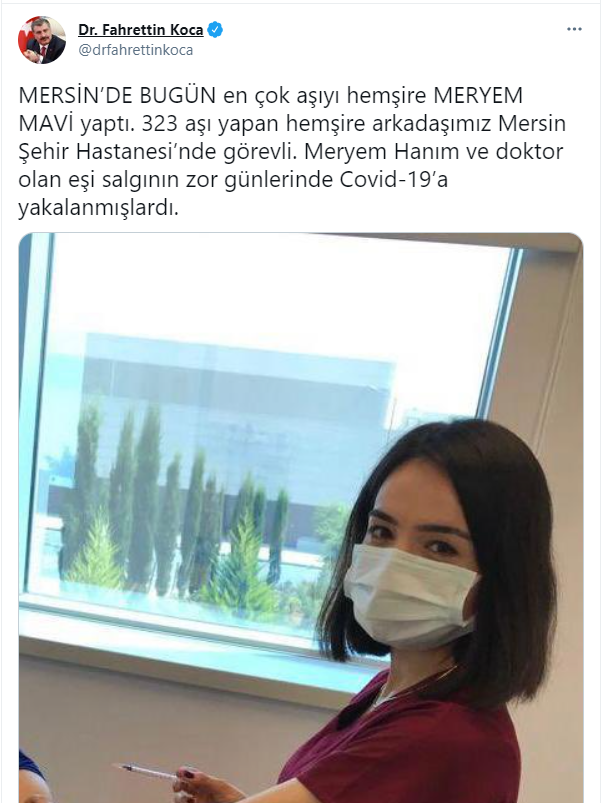The width and height of the screenshot is (601, 803).
Task: Open Dr. Fahrettin Koca's profile picture
Action: pos(42,40)
